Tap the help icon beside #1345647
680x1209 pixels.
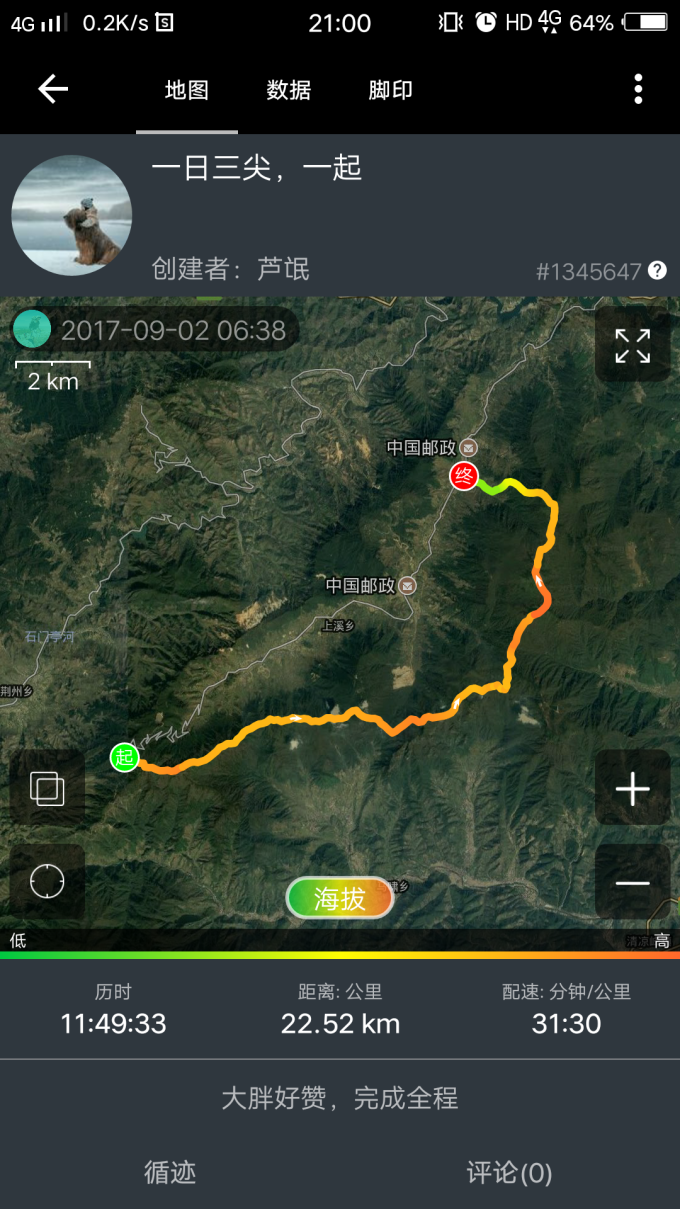pyautogui.click(x=657, y=270)
